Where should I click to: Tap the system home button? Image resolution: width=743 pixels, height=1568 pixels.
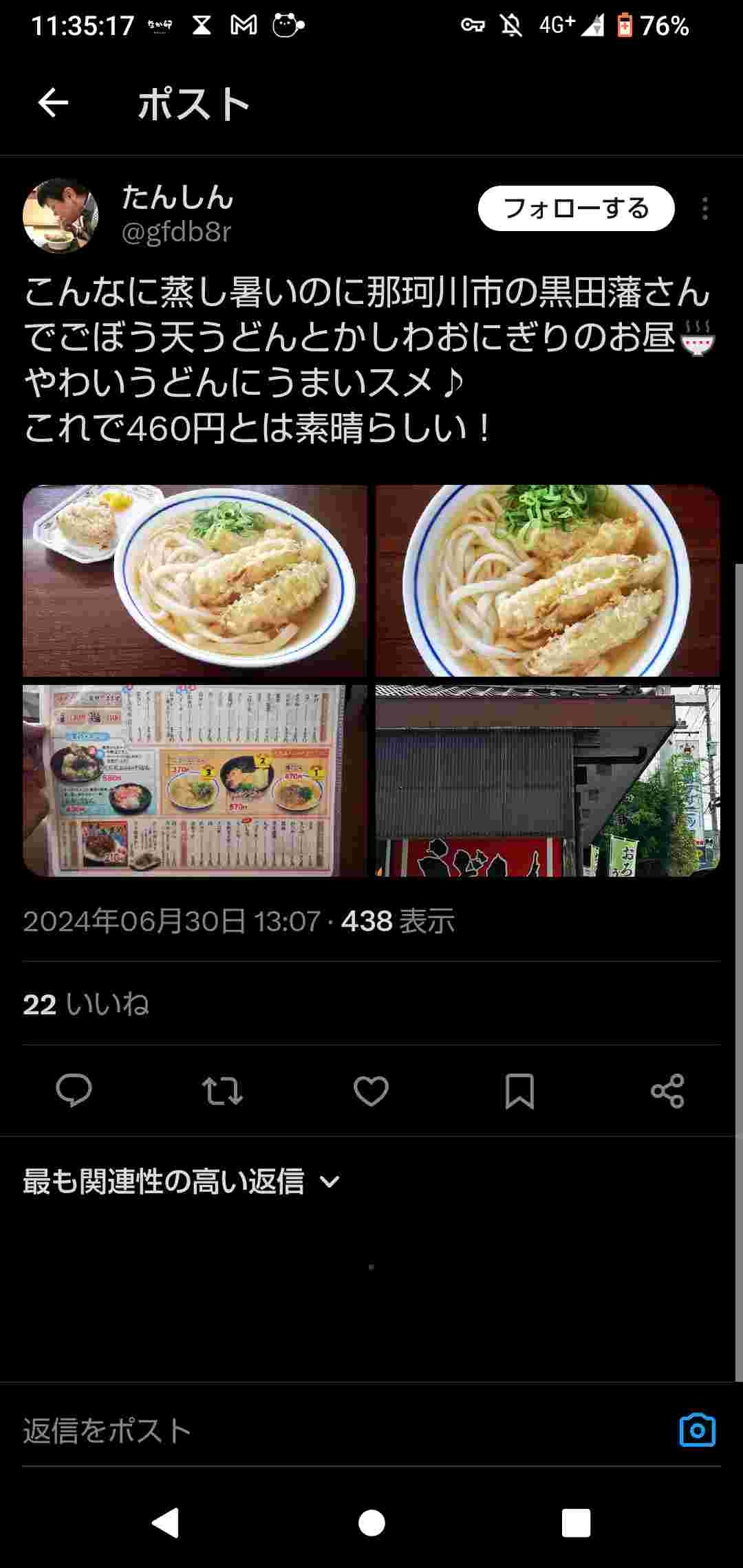pos(371,1523)
